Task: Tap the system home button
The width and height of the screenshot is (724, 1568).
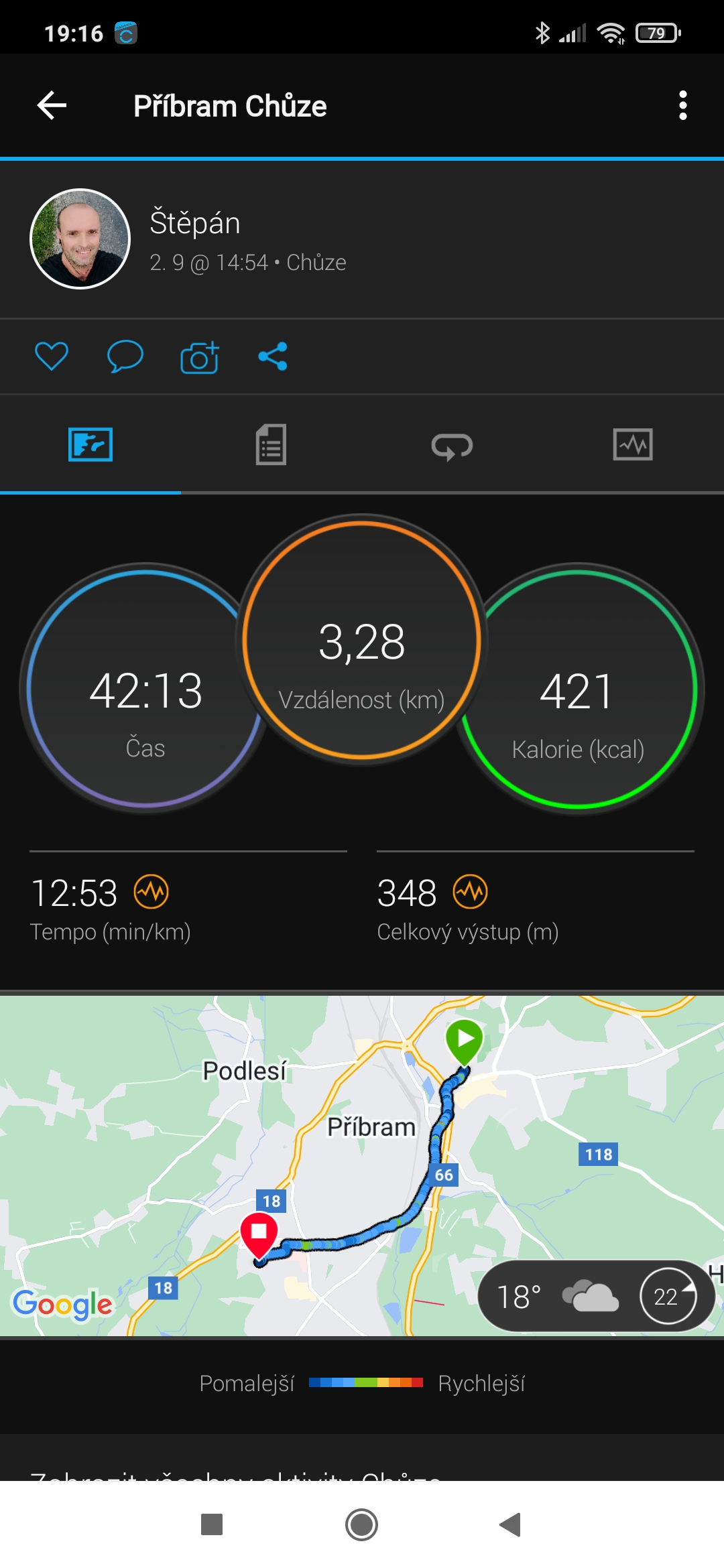Action: click(x=361, y=1524)
